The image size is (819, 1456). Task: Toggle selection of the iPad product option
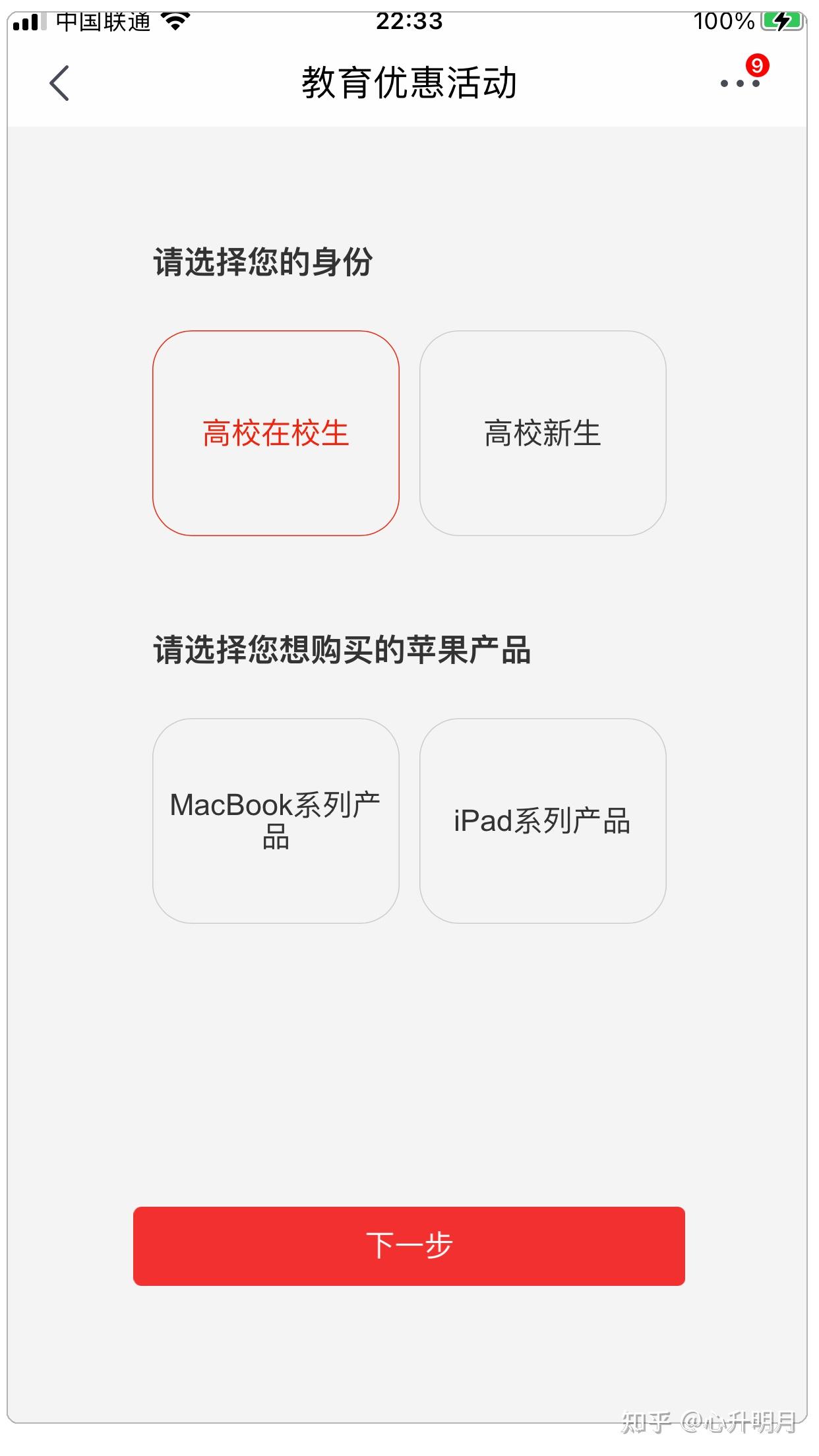pos(543,821)
